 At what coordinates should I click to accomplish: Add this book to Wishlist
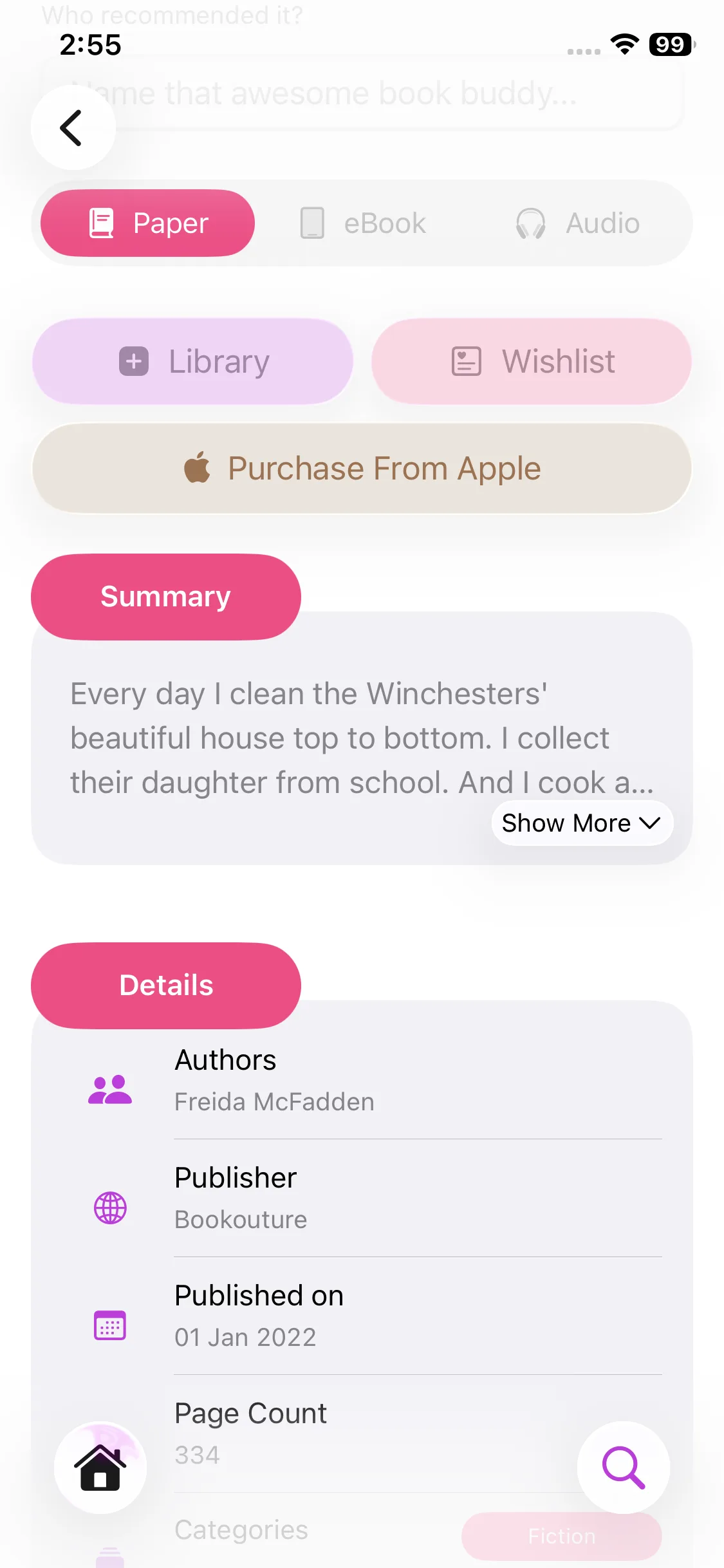coord(532,362)
